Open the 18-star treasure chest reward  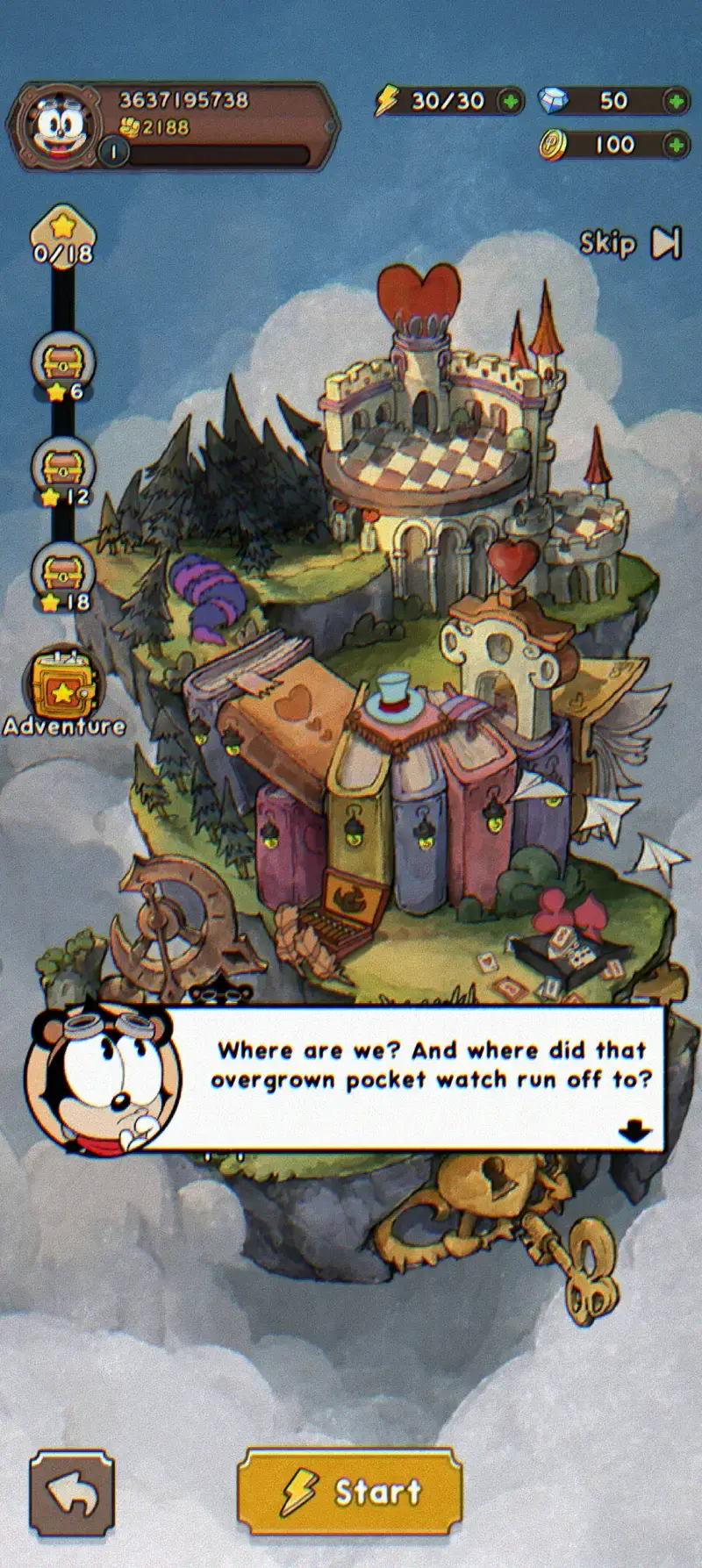coord(64,573)
